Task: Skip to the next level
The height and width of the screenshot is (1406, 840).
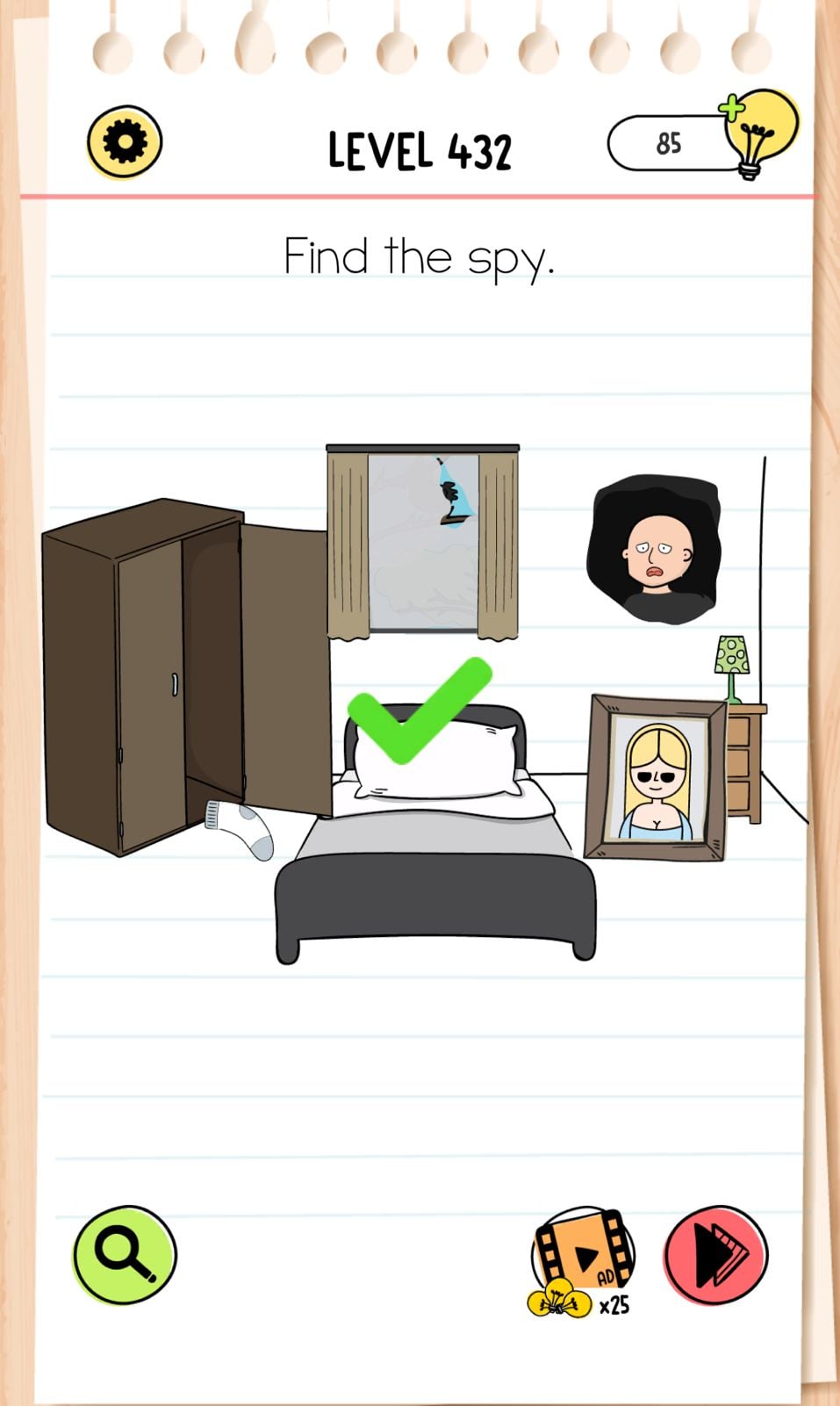Action: coord(715,1254)
